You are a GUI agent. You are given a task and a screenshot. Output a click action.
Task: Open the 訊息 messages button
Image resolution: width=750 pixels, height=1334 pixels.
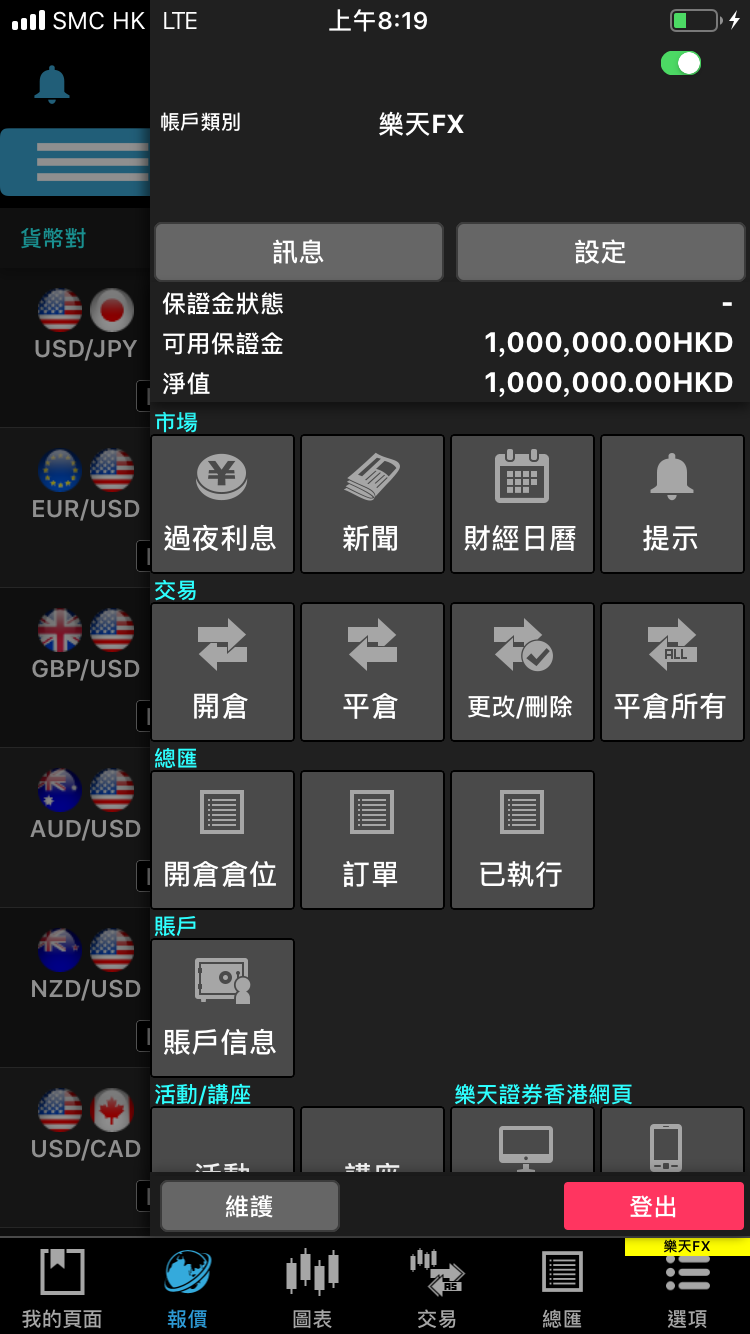click(x=298, y=252)
